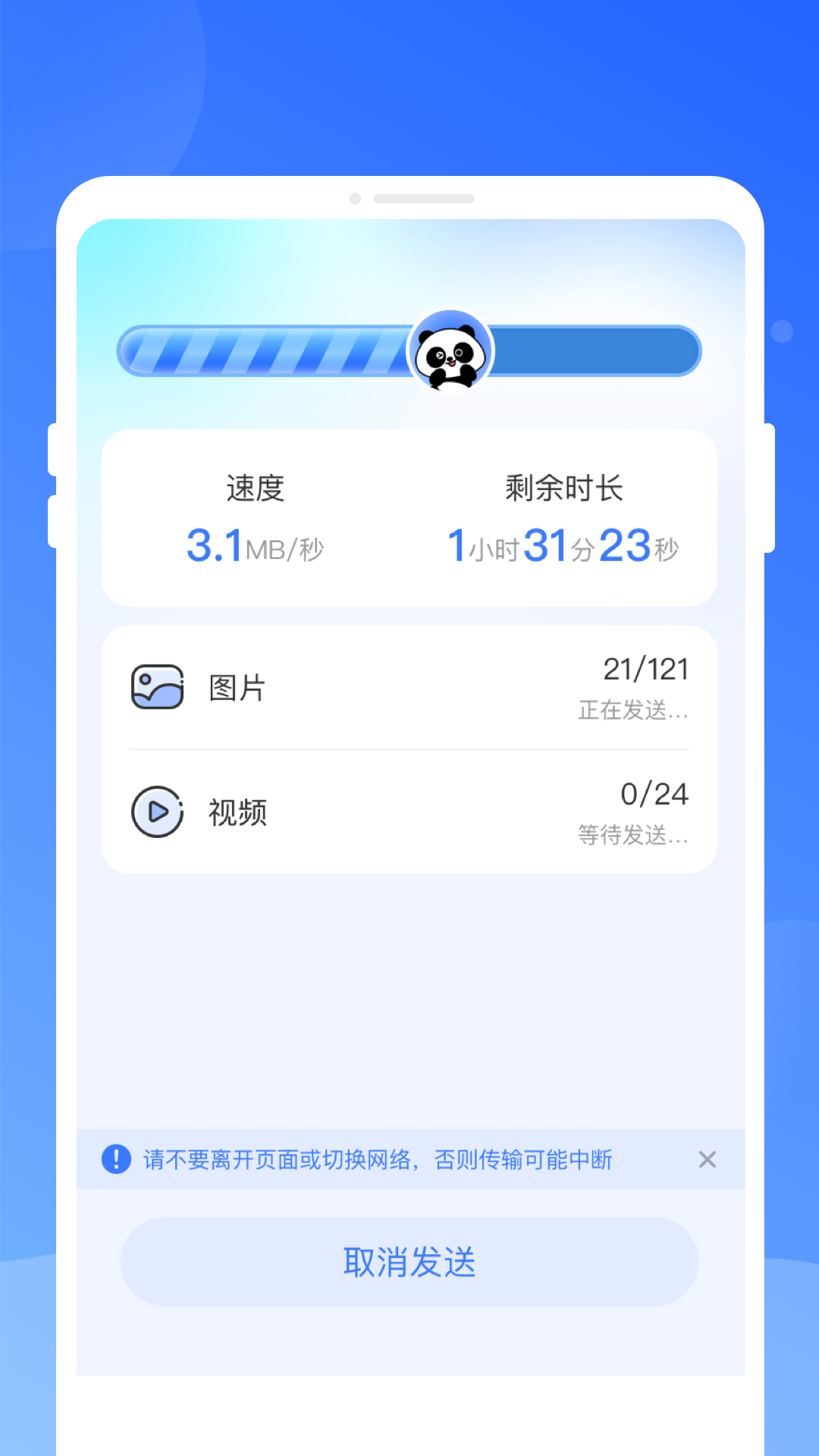The image size is (819, 1456).
Task: Dismiss the network warning banner
Action: point(708,1159)
